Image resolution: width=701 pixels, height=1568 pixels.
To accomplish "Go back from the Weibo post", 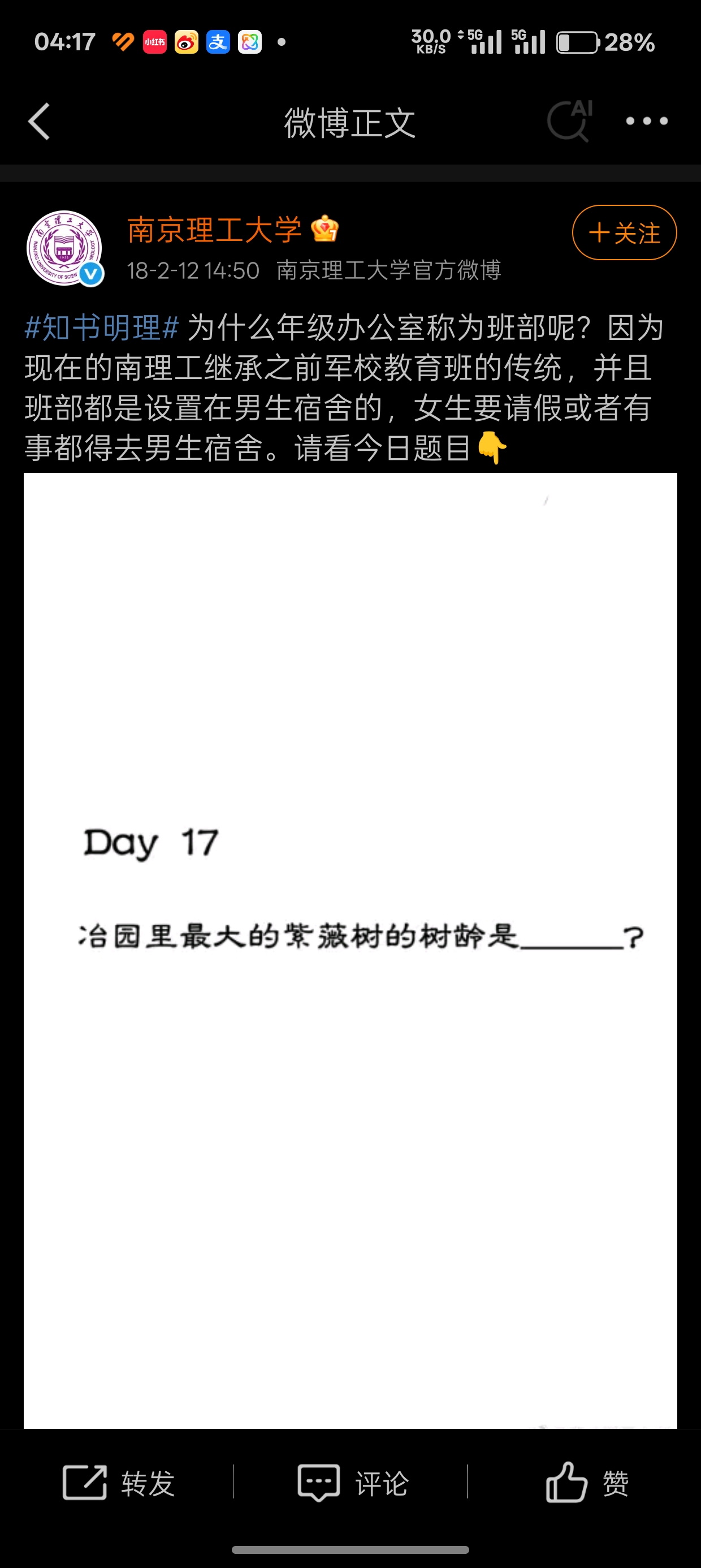I will pyautogui.click(x=40, y=122).
